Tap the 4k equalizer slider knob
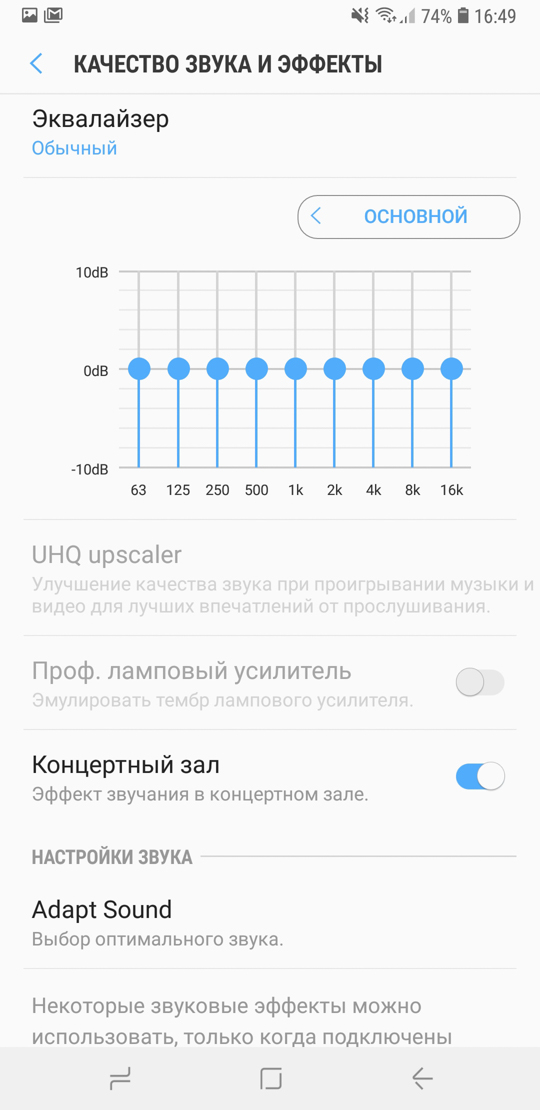Viewport: 540px width, 1110px height. click(x=374, y=369)
